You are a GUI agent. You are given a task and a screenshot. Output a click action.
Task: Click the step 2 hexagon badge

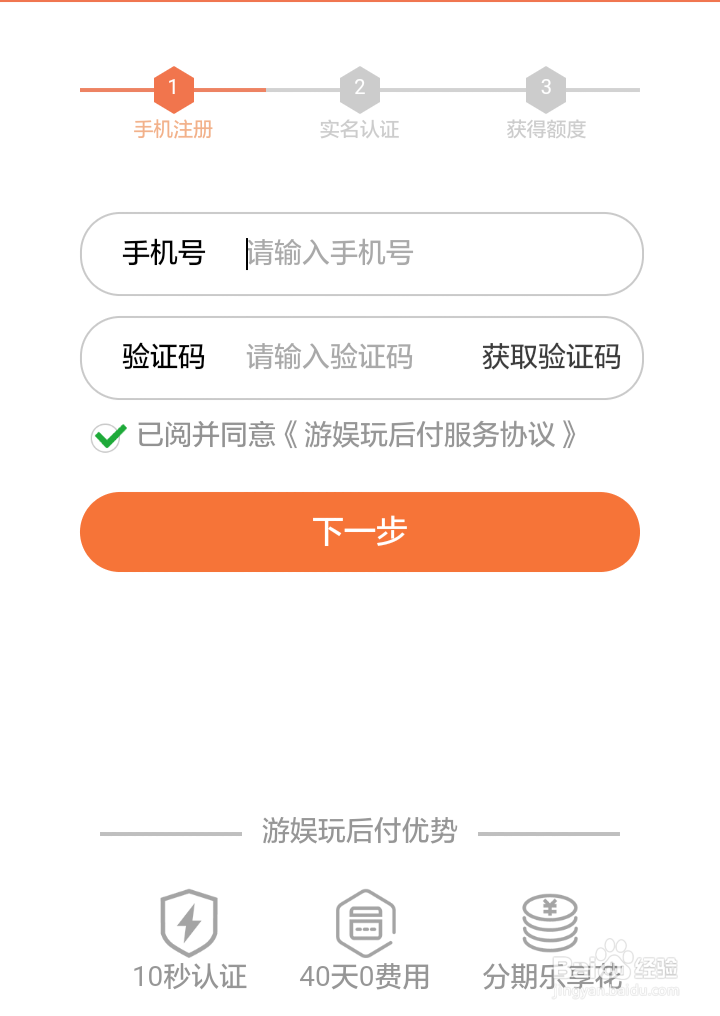[x=360, y=90]
